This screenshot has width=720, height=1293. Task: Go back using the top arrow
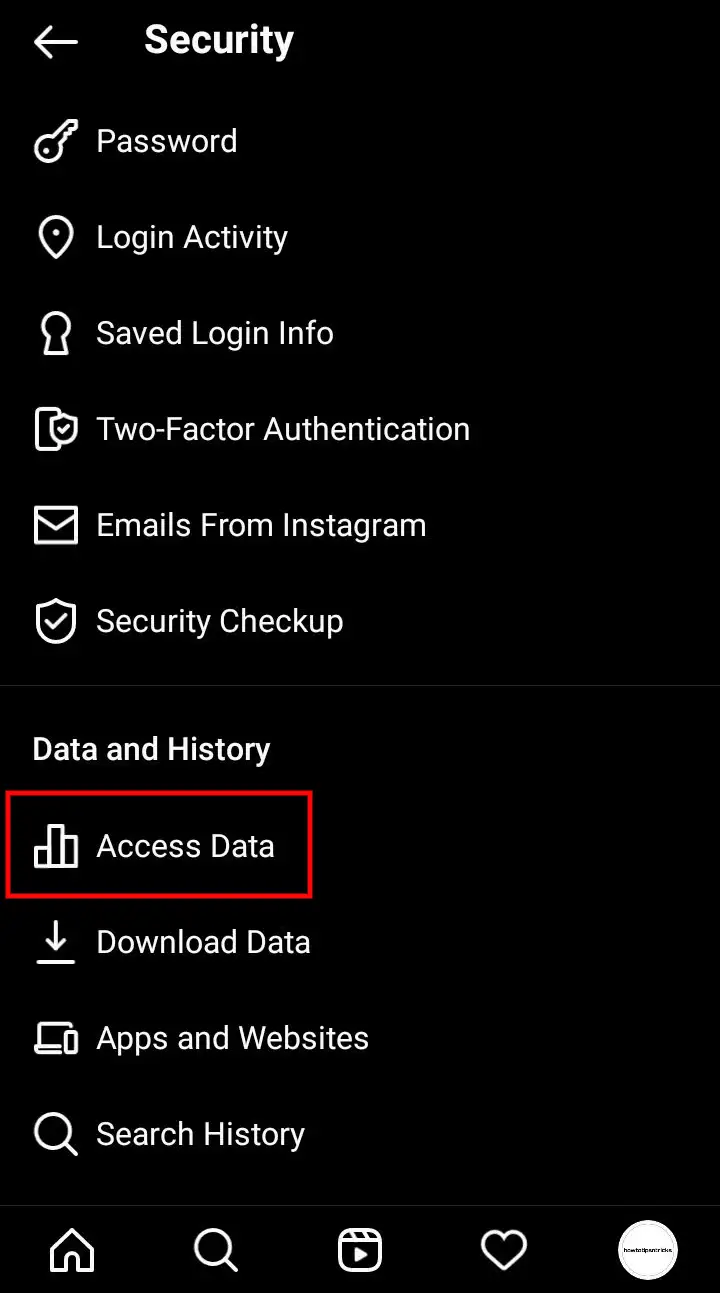click(55, 41)
